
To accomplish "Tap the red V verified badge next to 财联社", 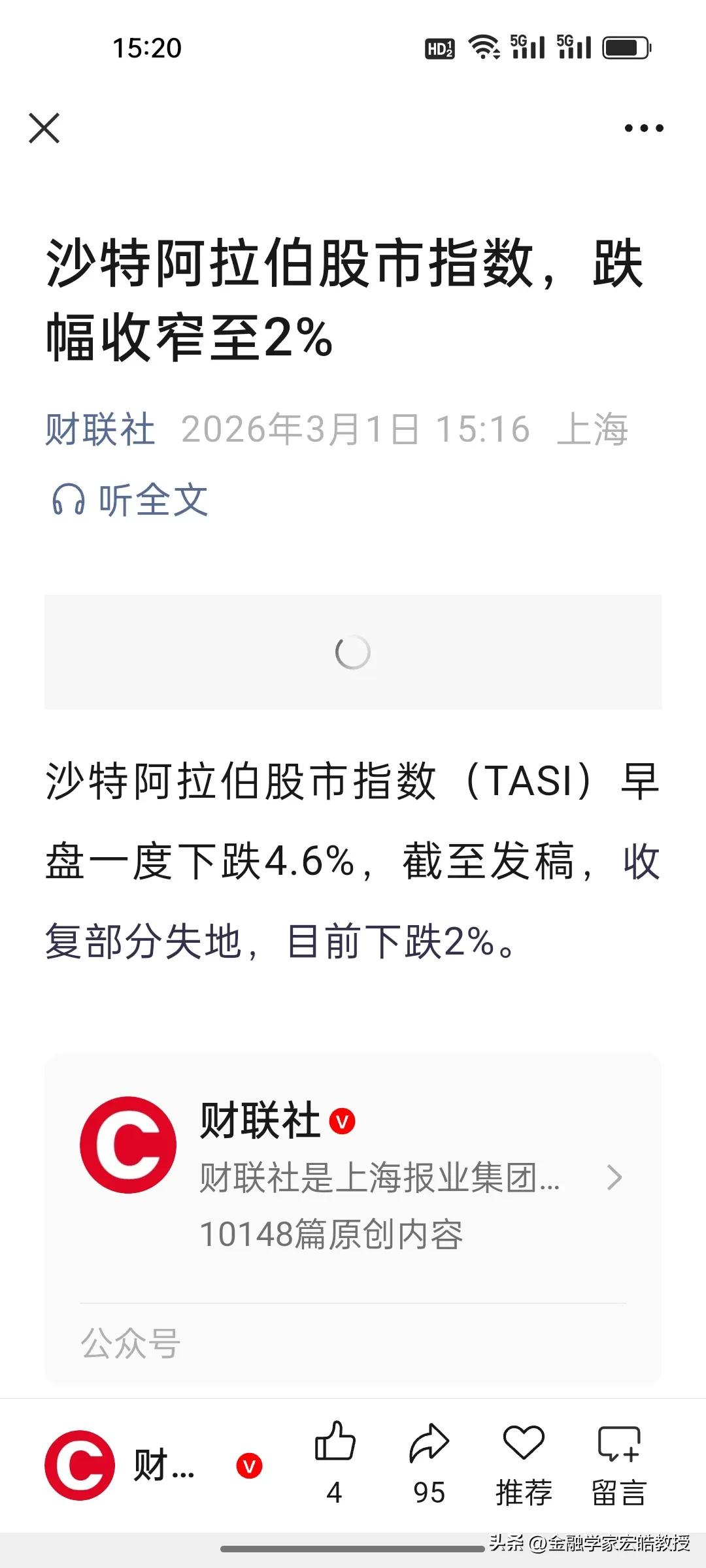I will (x=343, y=1120).
